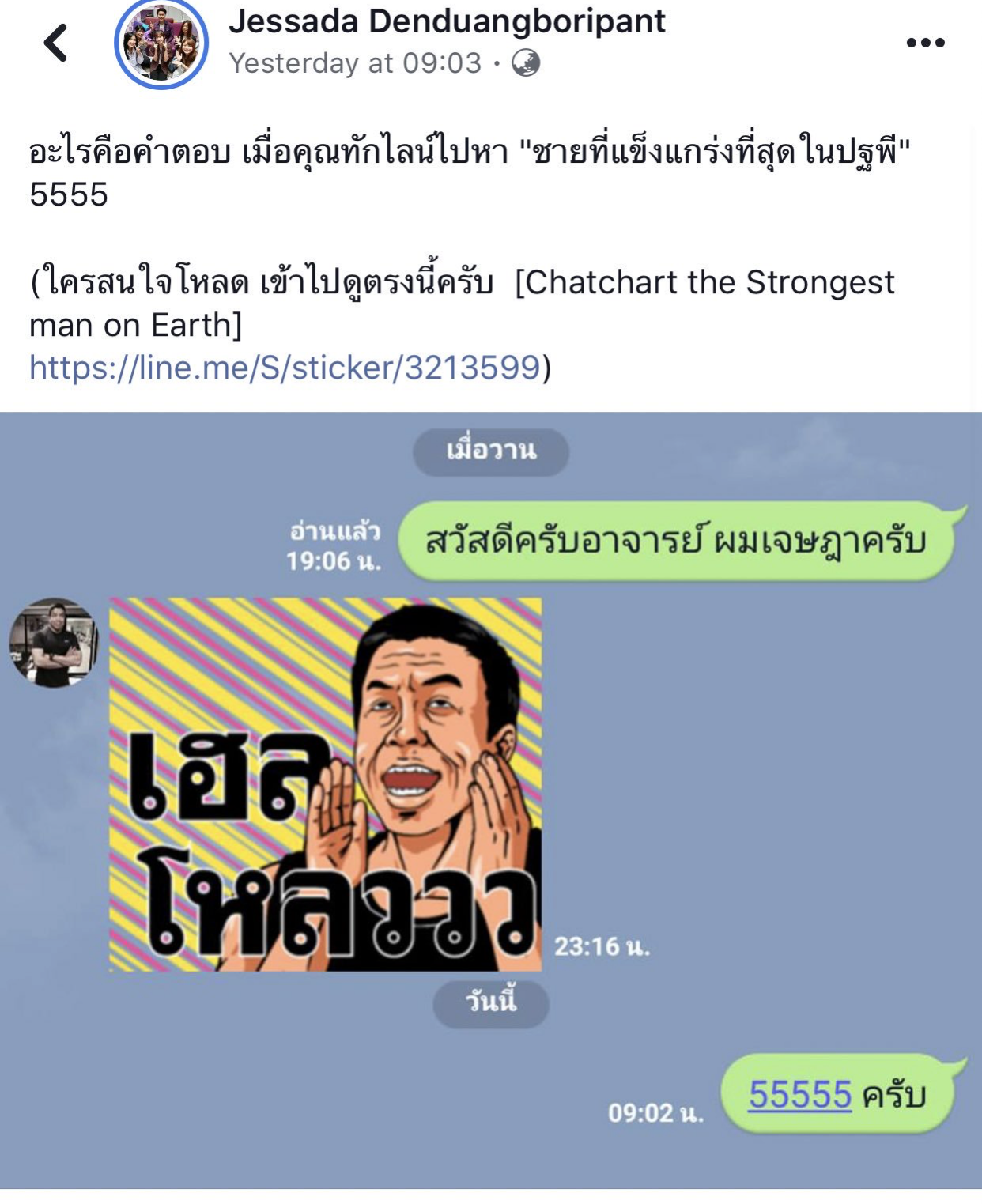Open Jessada Denduangboripant's name link

(x=447, y=21)
